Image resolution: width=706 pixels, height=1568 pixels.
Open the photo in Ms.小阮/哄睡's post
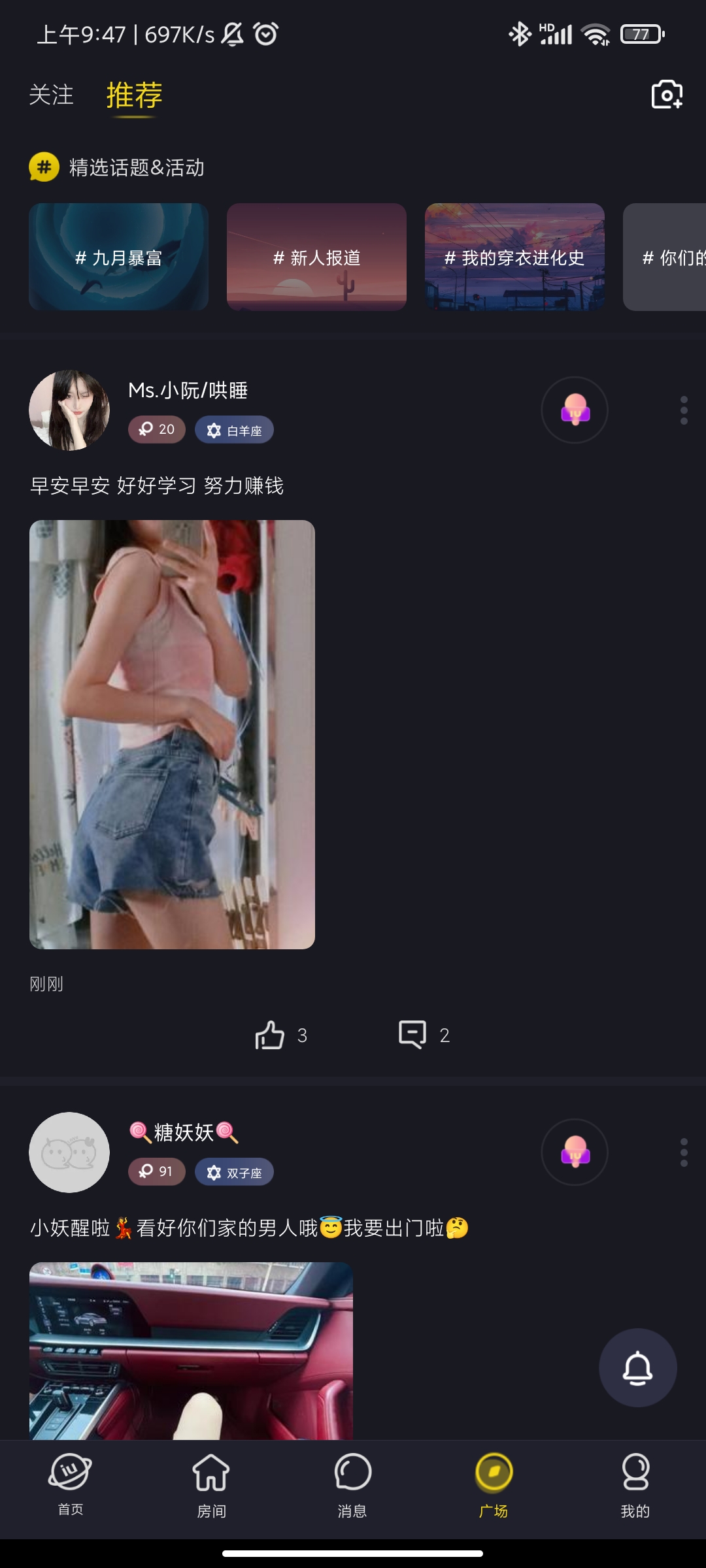(x=172, y=734)
